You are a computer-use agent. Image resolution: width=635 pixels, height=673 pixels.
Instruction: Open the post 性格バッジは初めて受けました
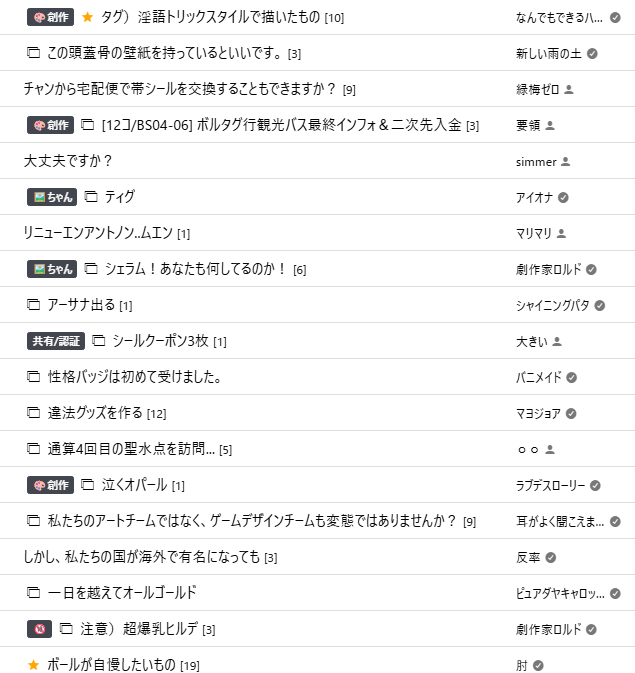click(x=134, y=377)
